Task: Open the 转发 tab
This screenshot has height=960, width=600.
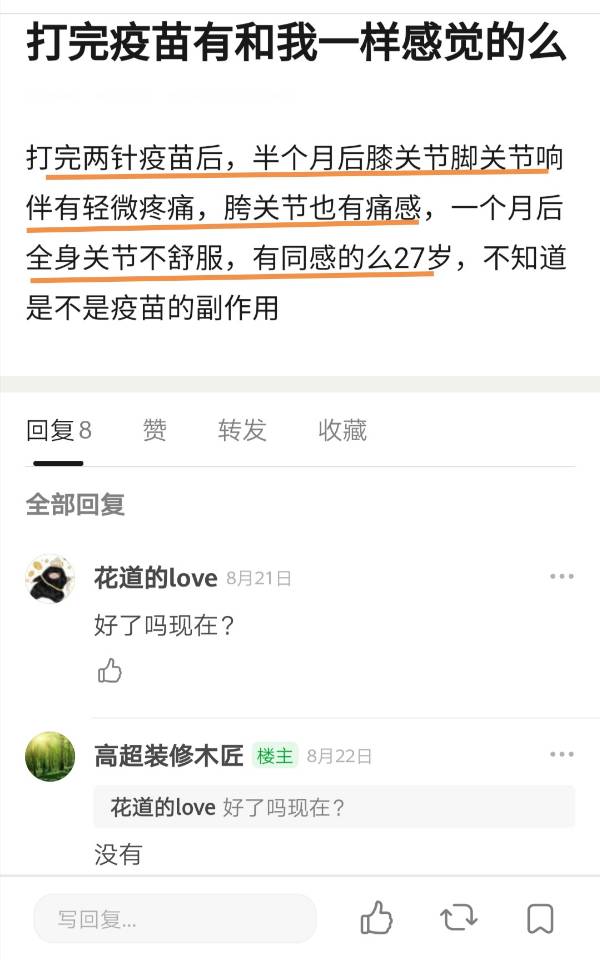Action: click(x=242, y=431)
